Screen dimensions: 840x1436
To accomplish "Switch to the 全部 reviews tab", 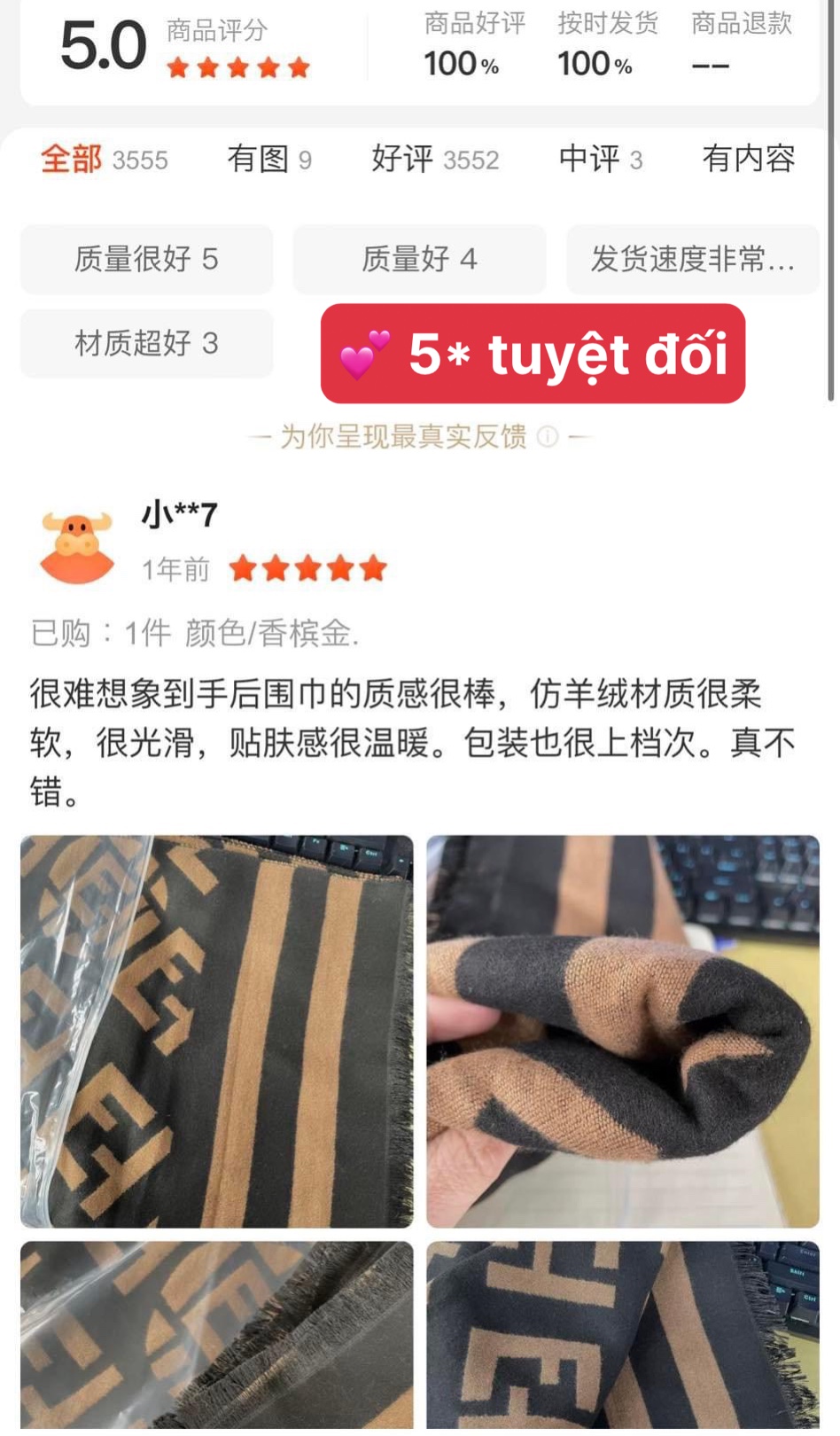I will [x=104, y=160].
